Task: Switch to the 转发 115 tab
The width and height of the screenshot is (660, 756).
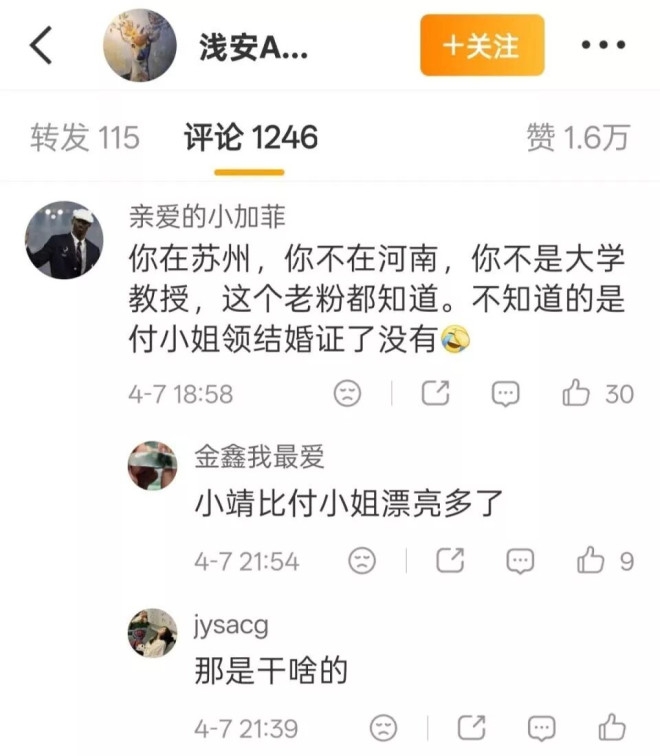Action: [x=85, y=137]
